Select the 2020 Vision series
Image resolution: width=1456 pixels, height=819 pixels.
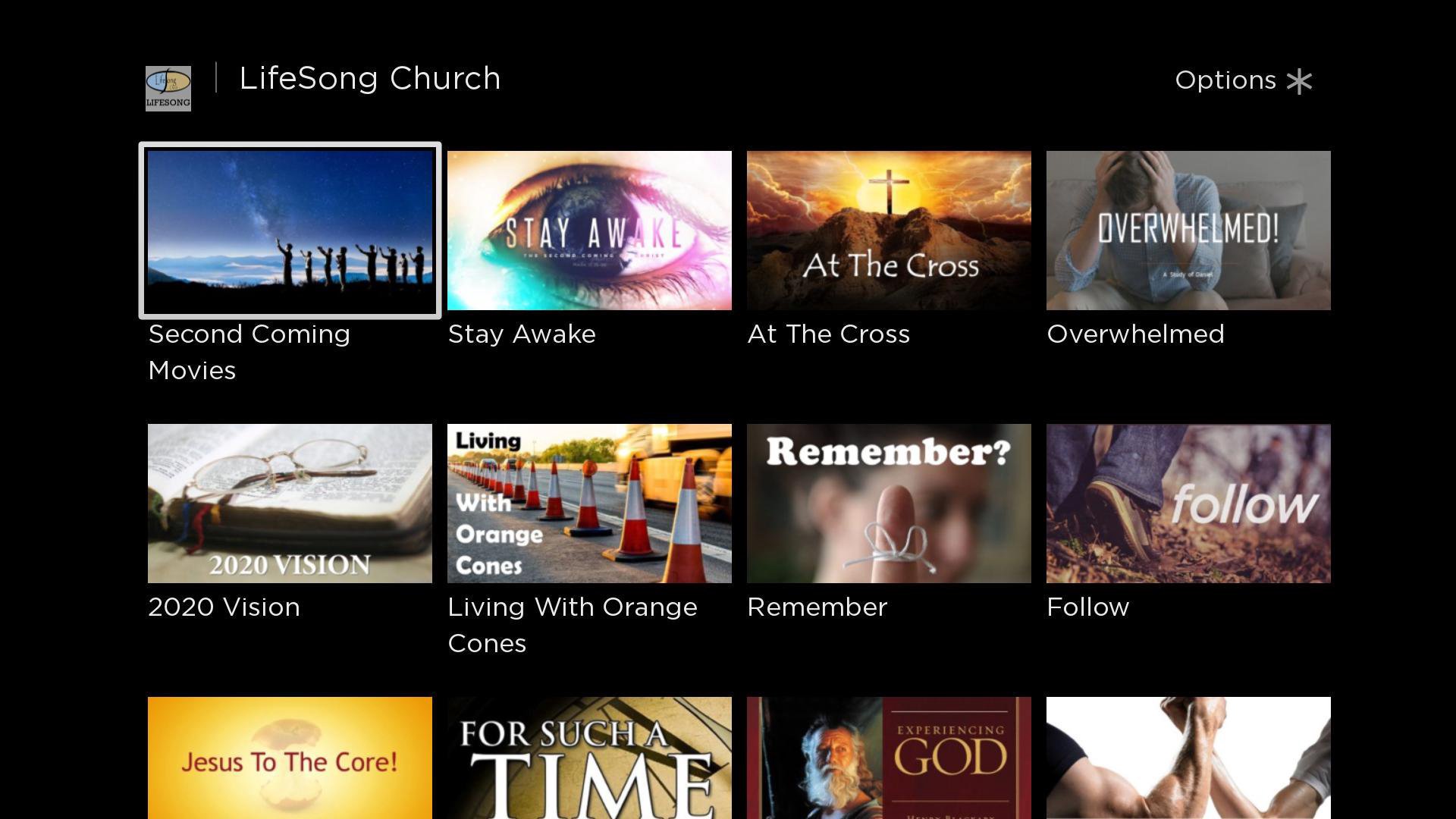290,504
